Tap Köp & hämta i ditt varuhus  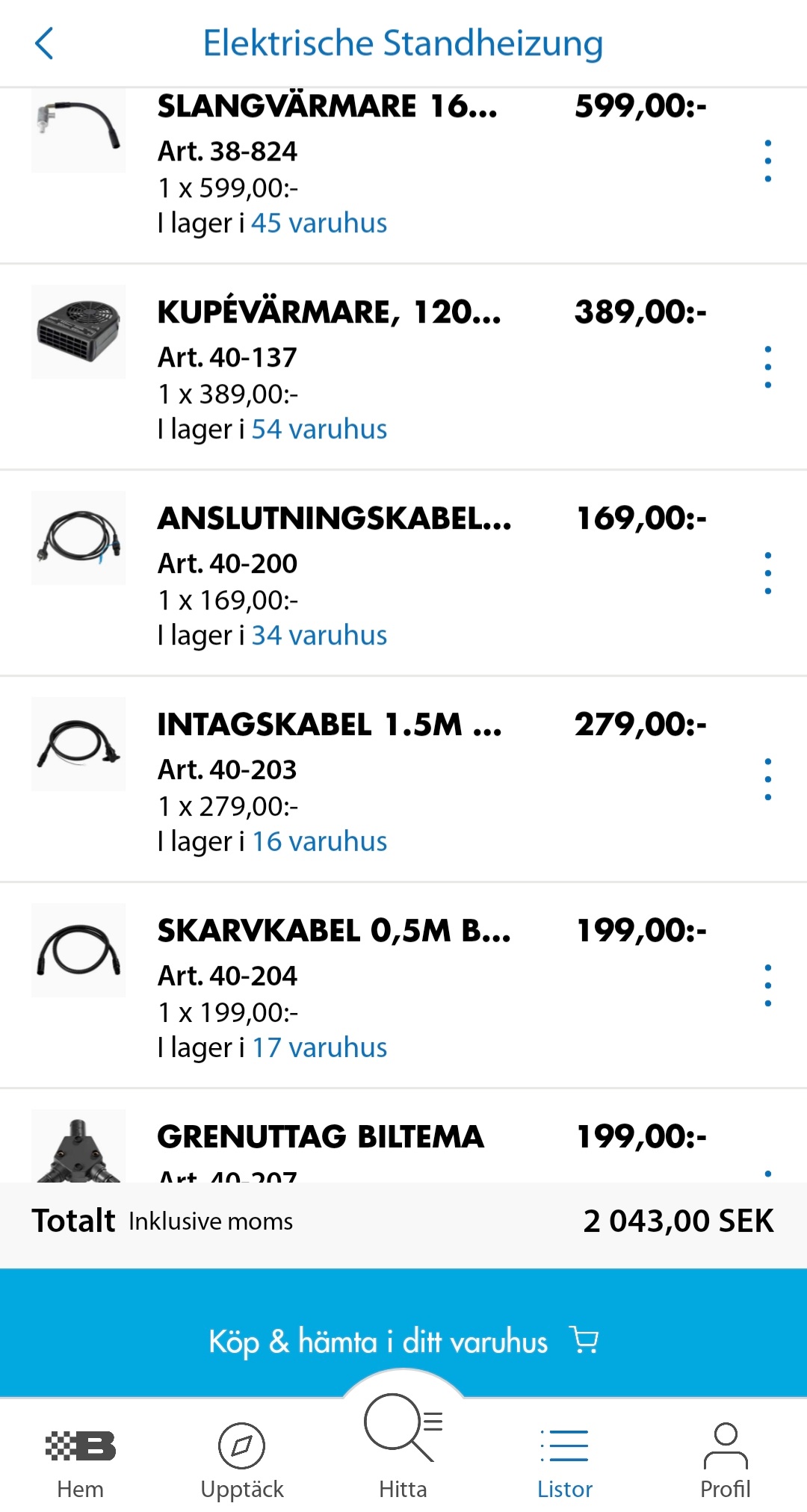tap(403, 1341)
